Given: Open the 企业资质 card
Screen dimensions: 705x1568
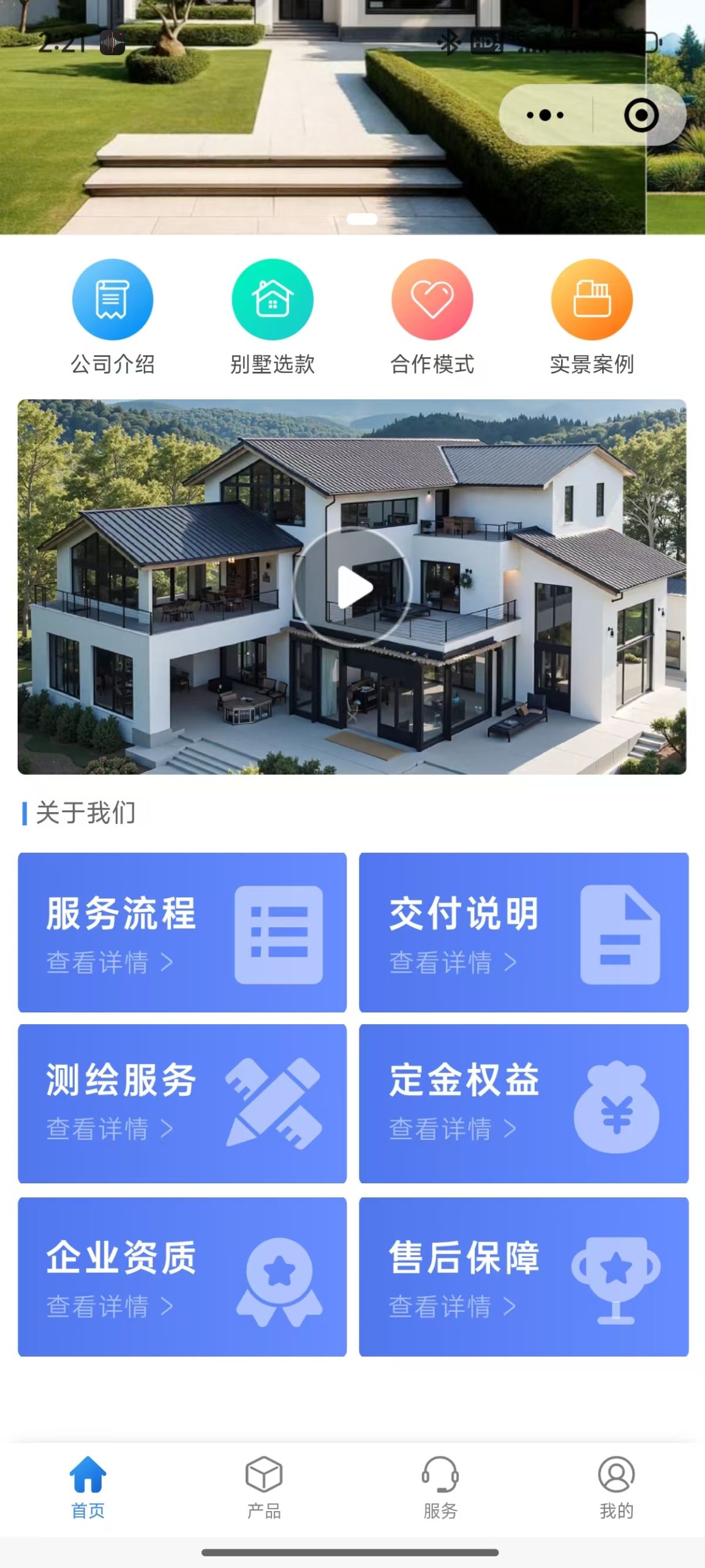Looking at the screenshot, I should pos(182,1276).
